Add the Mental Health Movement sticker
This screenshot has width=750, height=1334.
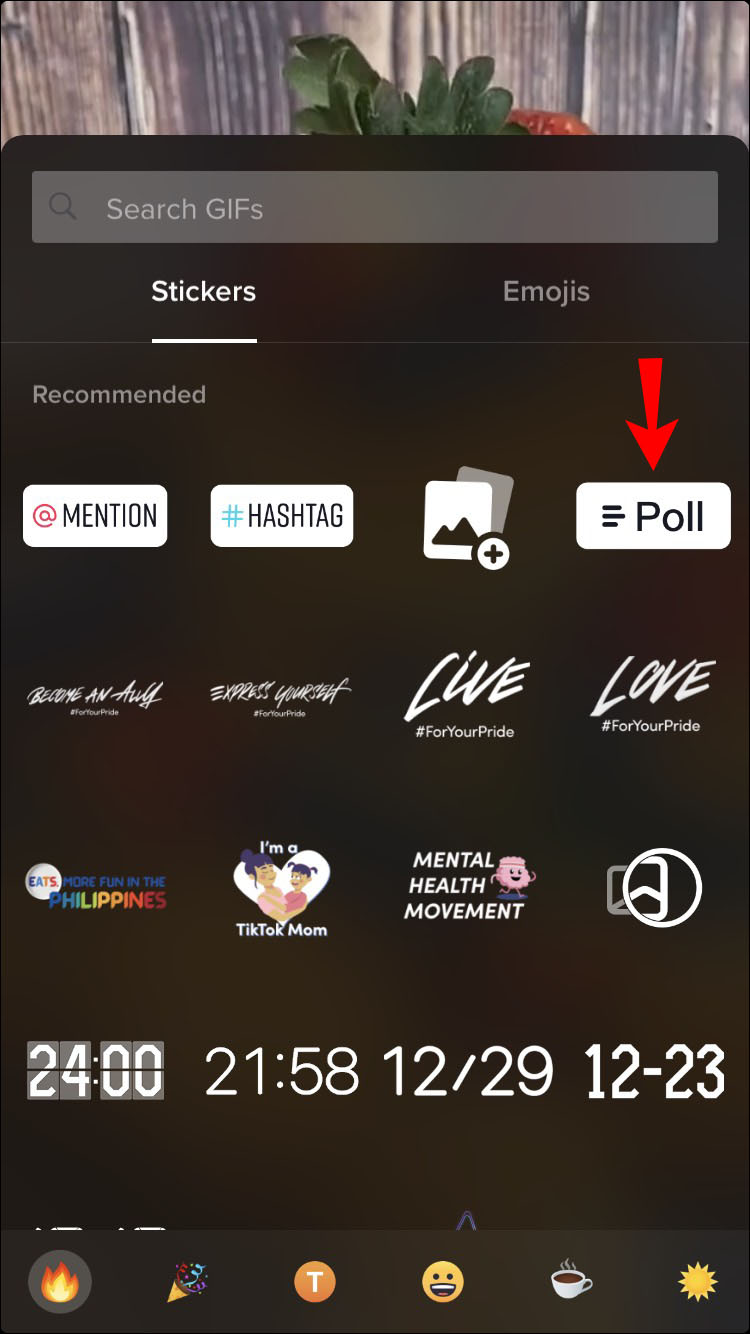(x=468, y=885)
